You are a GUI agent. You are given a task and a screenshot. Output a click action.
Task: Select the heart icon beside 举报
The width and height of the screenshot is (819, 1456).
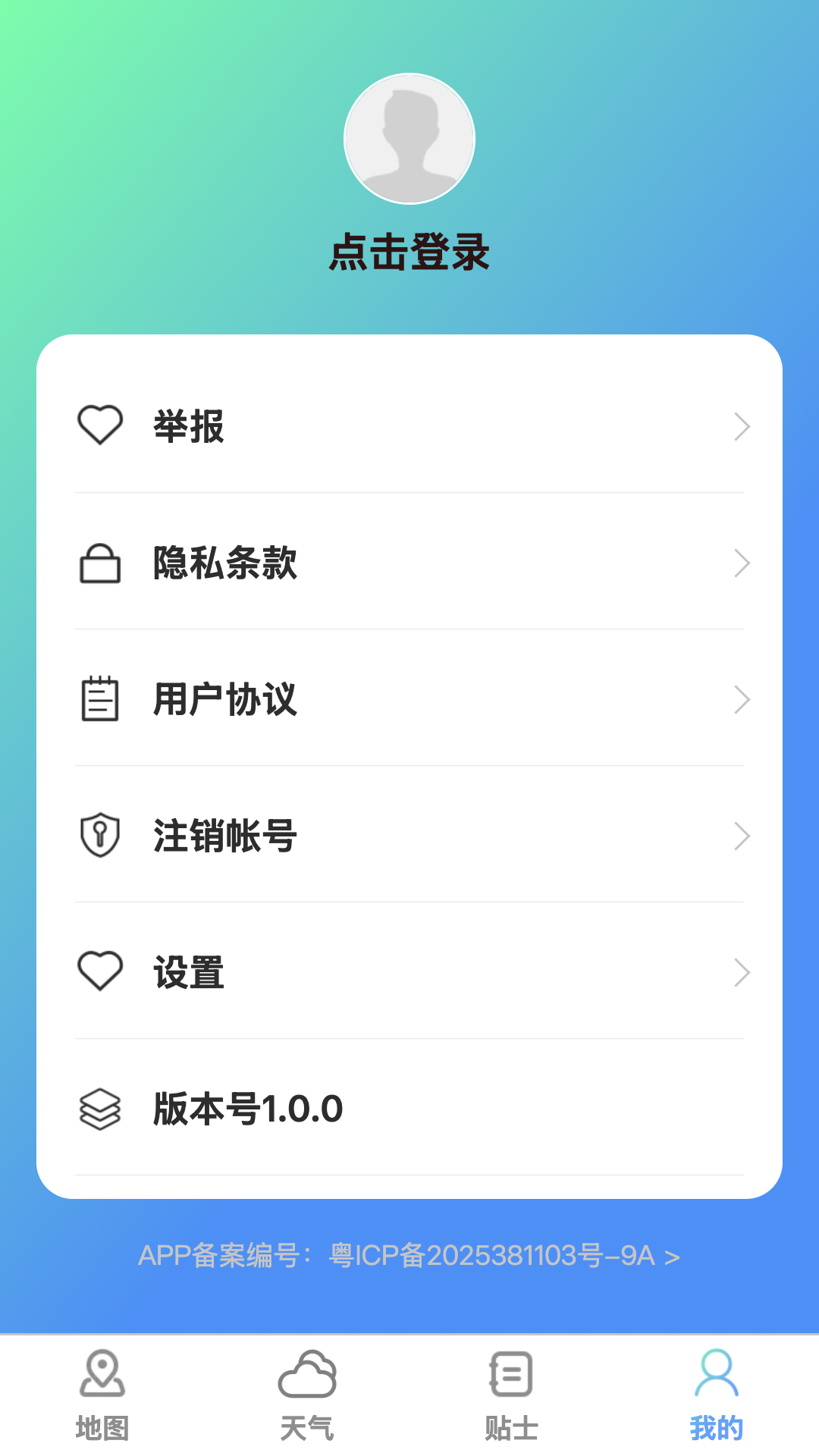point(100,426)
